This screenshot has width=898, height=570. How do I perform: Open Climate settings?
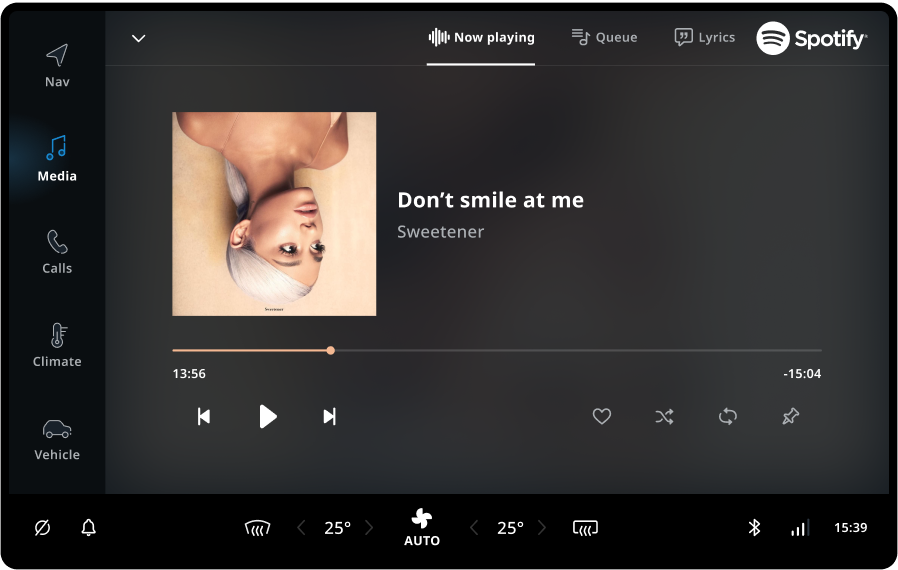pyautogui.click(x=57, y=345)
